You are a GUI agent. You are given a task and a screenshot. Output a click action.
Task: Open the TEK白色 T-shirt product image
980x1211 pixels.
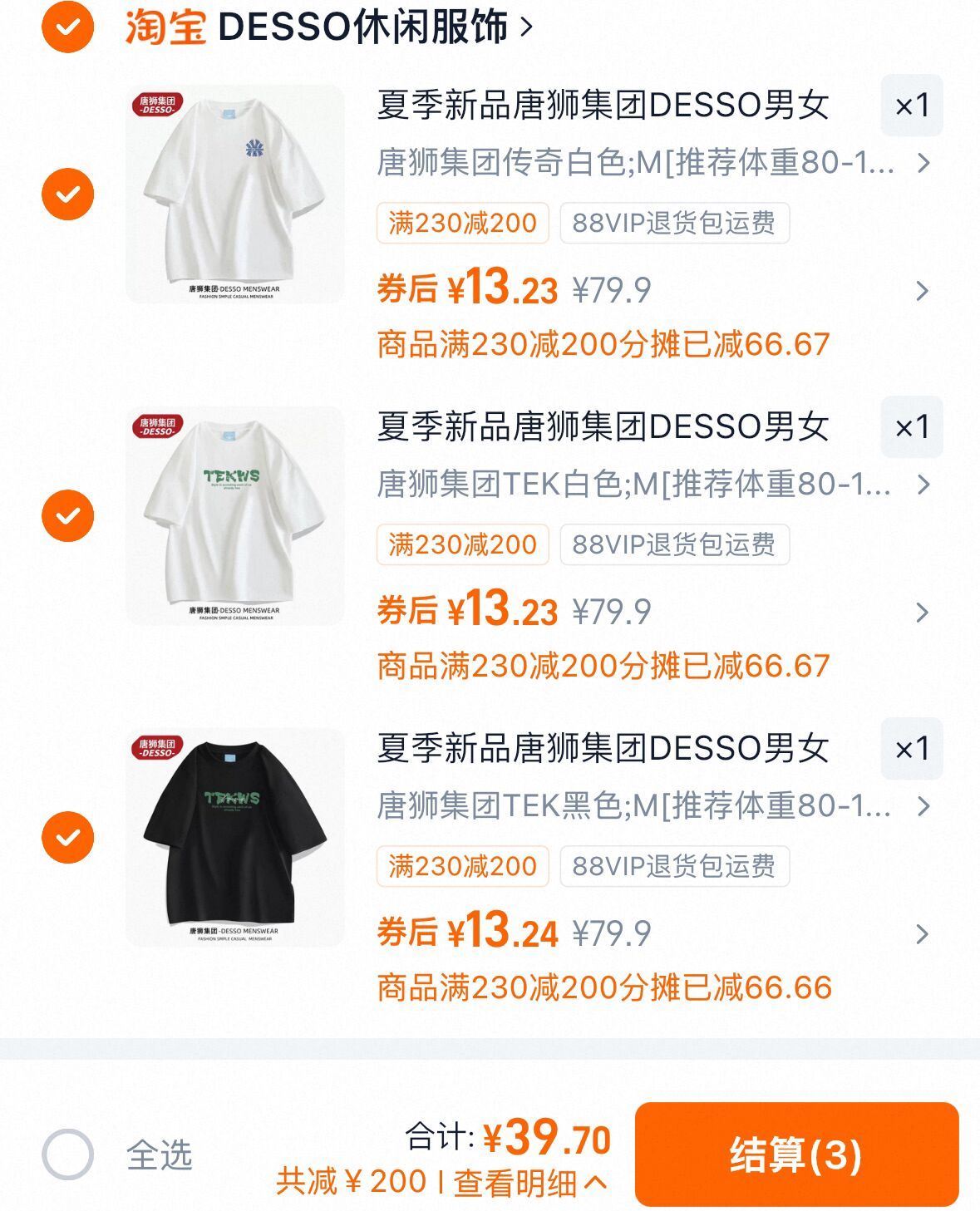(234, 515)
